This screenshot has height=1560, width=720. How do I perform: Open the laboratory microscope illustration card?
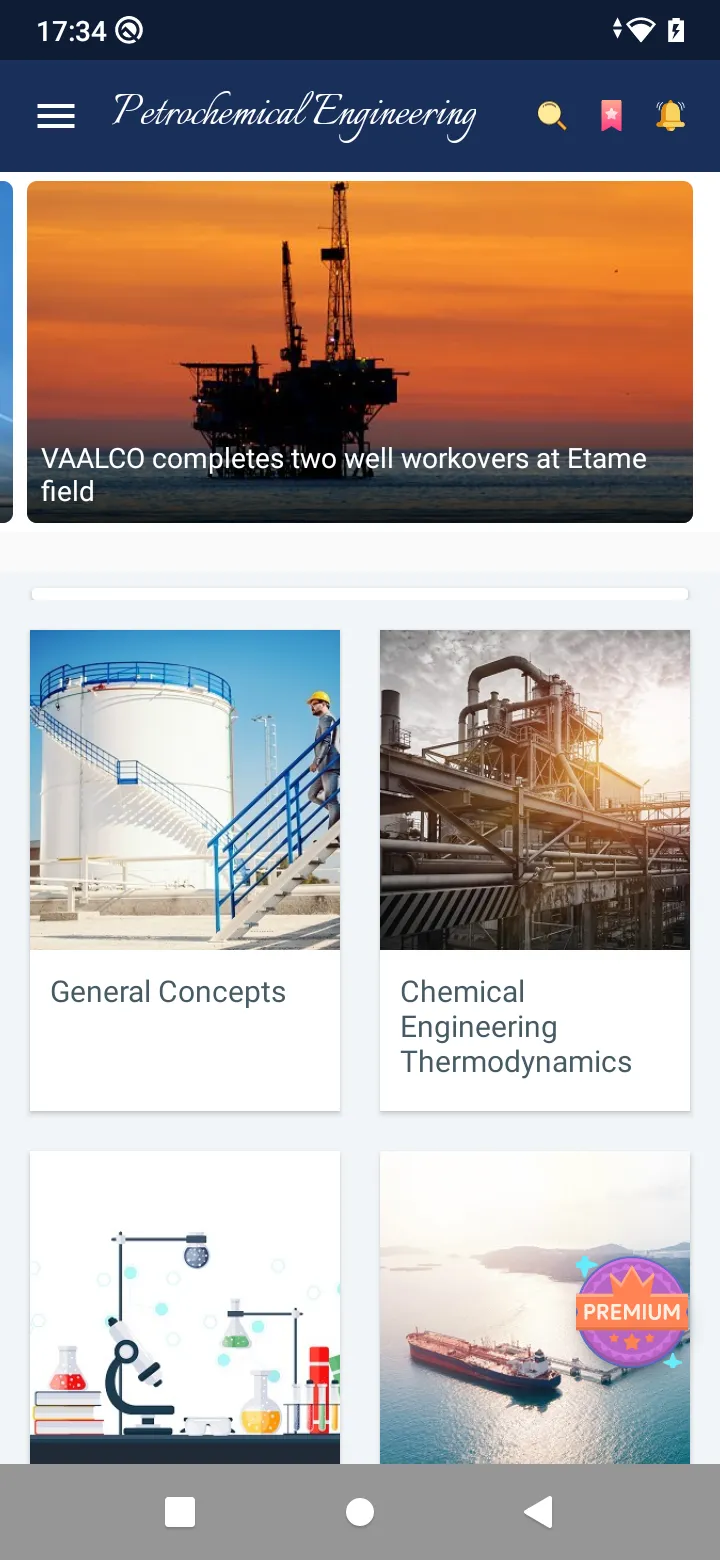coord(185,1308)
